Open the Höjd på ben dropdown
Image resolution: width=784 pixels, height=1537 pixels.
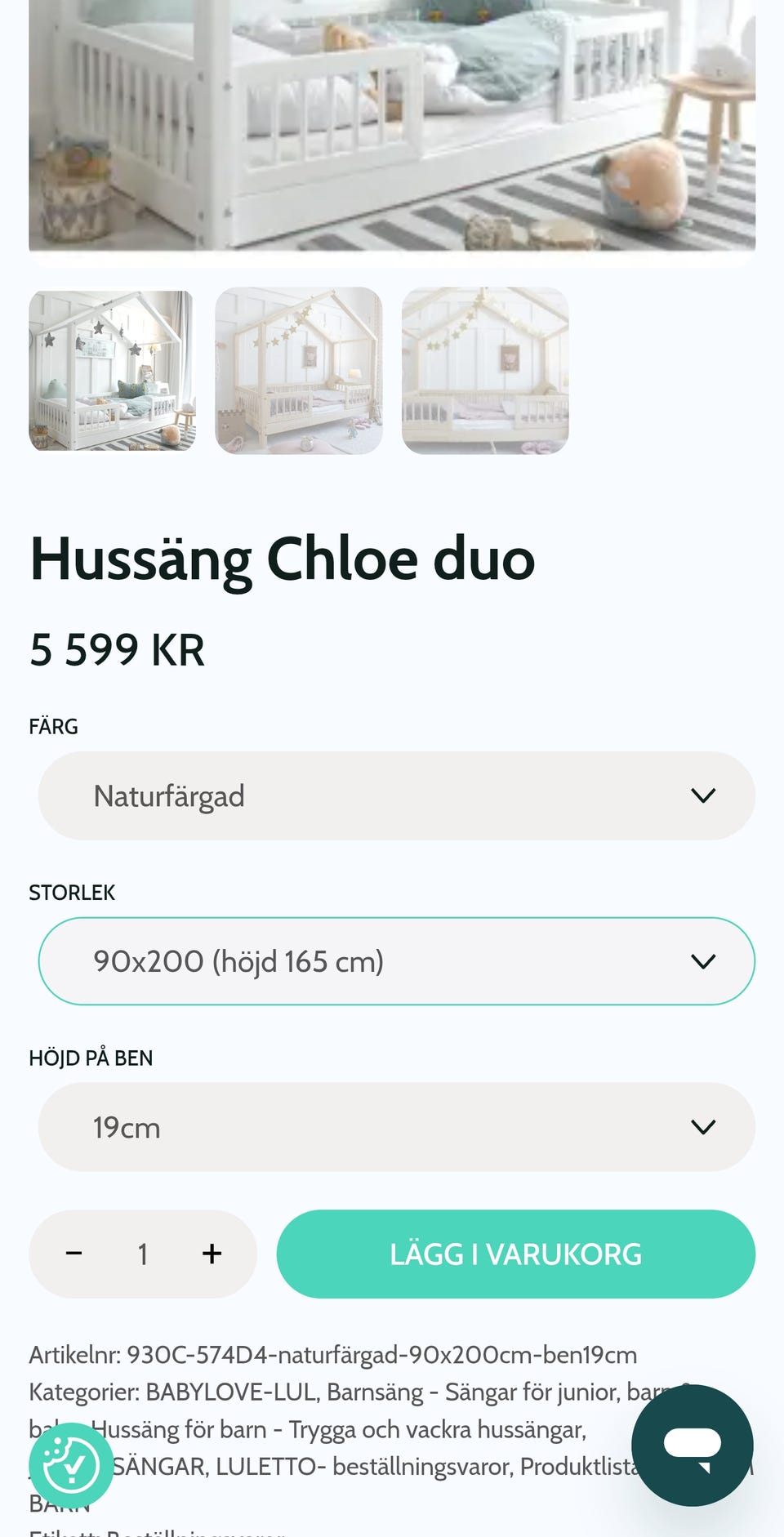click(396, 1127)
